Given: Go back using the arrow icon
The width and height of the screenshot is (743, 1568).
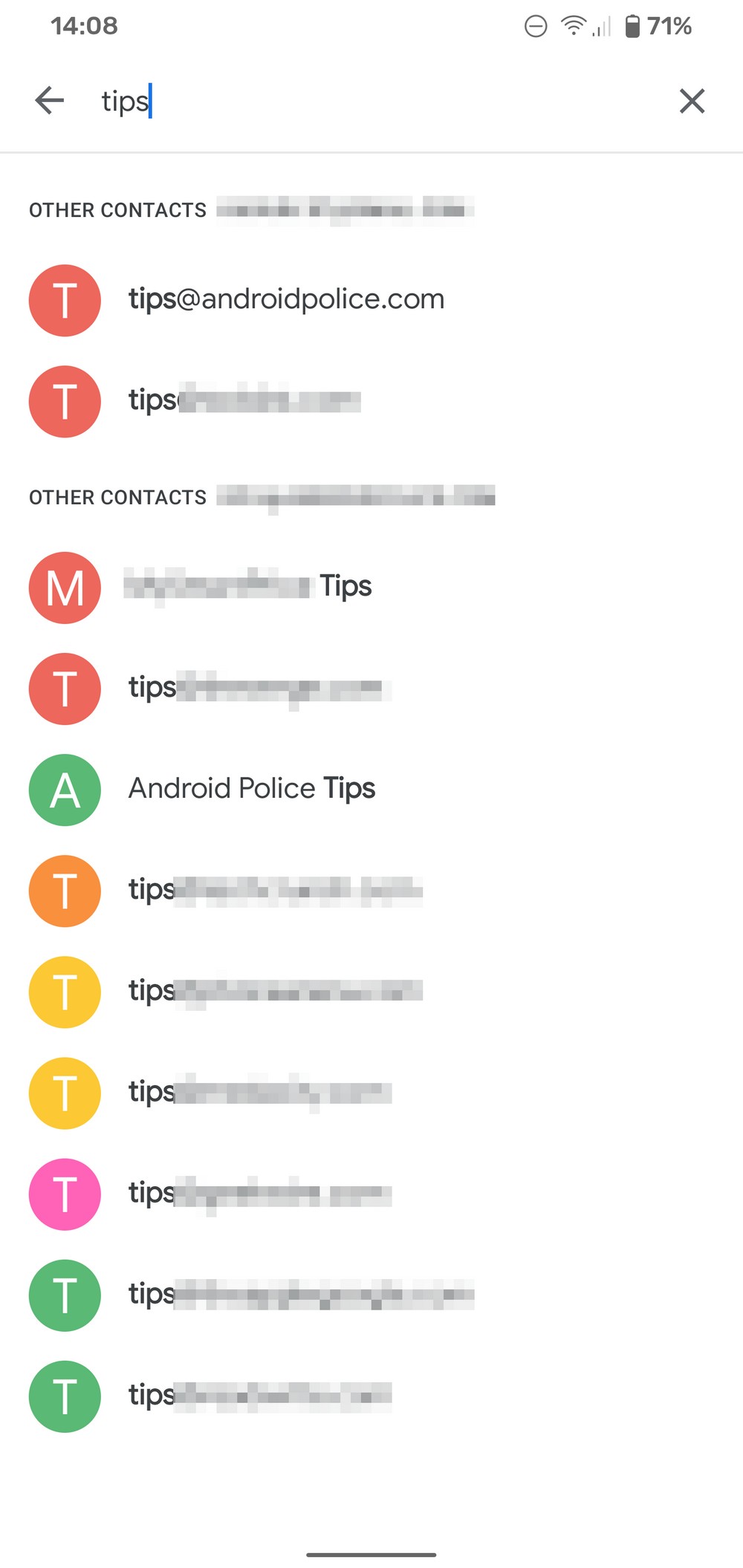Looking at the screenshot, I should [50, 100].
